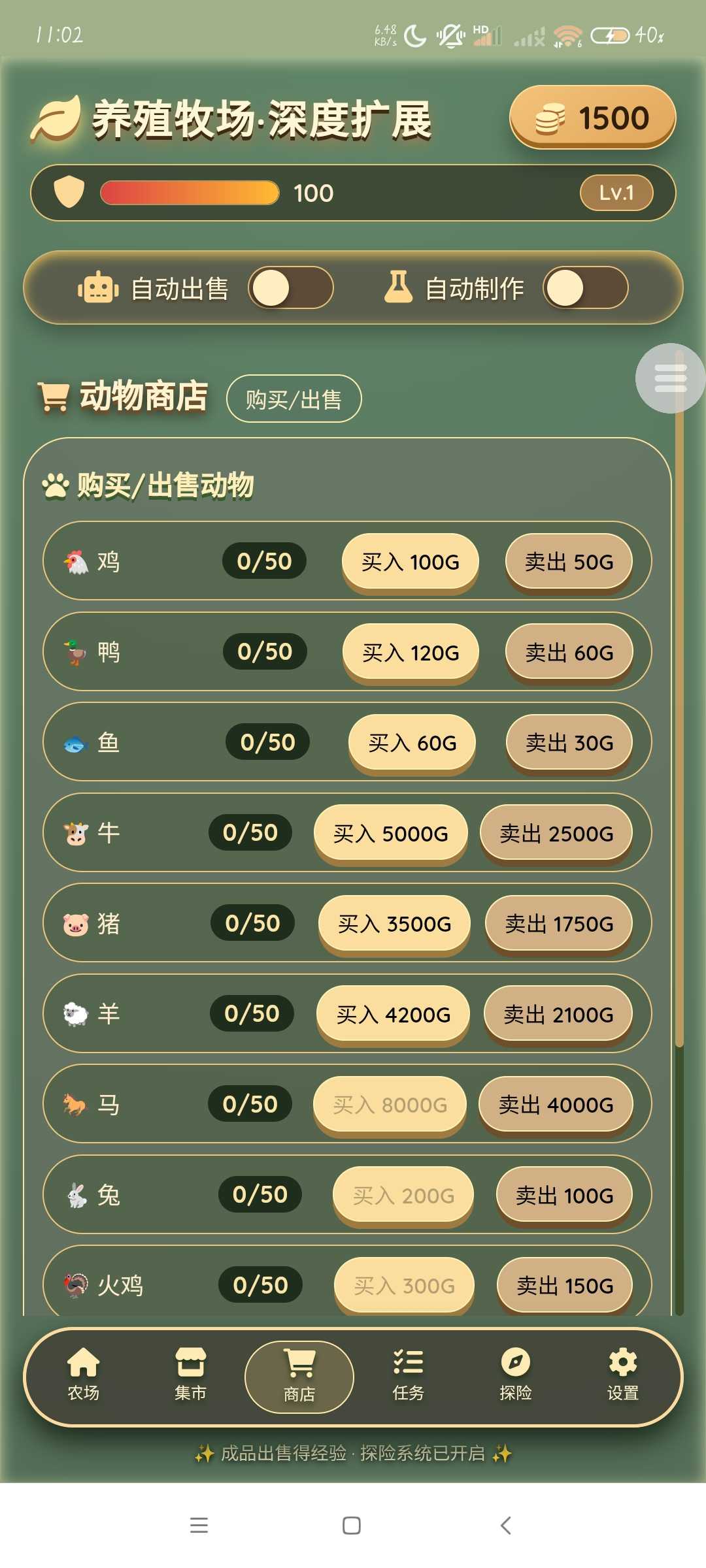Buy a chicken with 买入 100G

click(410, 562)
